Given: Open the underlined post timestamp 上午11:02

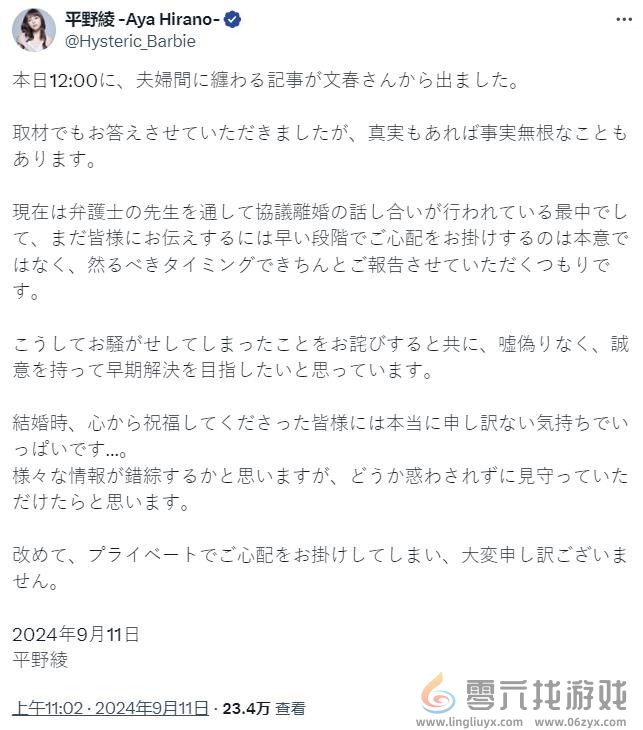Looking at the screenshot, I should tap(45, 708).
